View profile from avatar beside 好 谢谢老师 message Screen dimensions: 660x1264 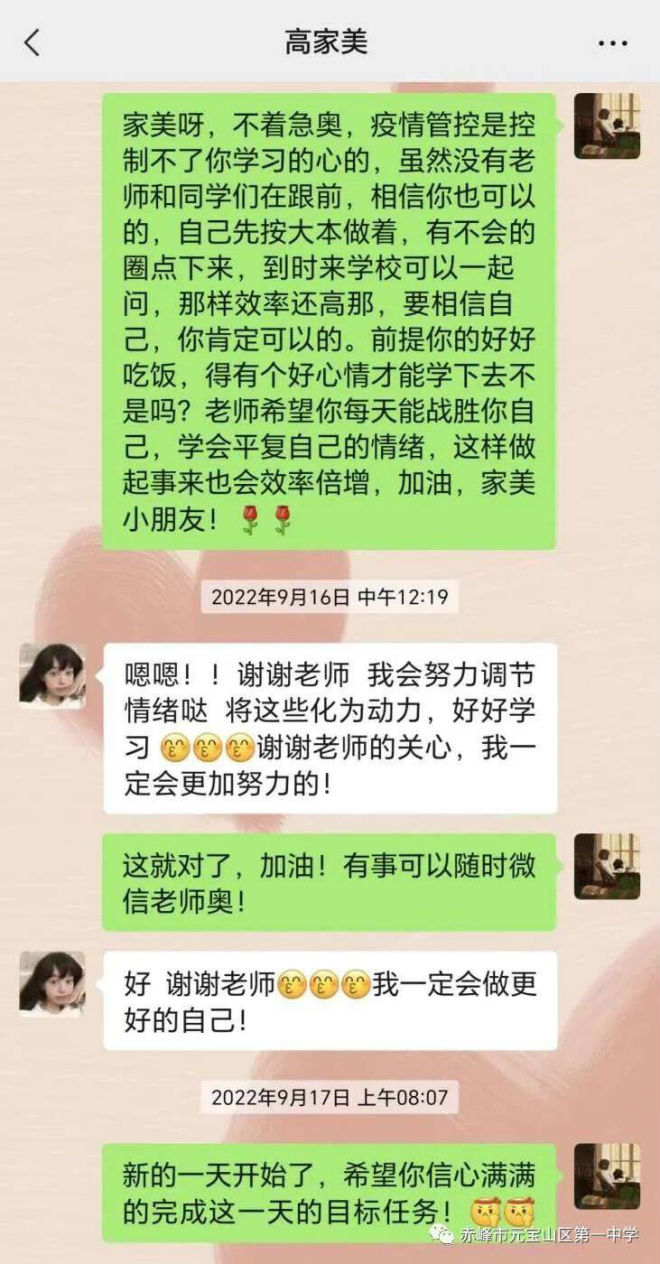pos(52,984)
